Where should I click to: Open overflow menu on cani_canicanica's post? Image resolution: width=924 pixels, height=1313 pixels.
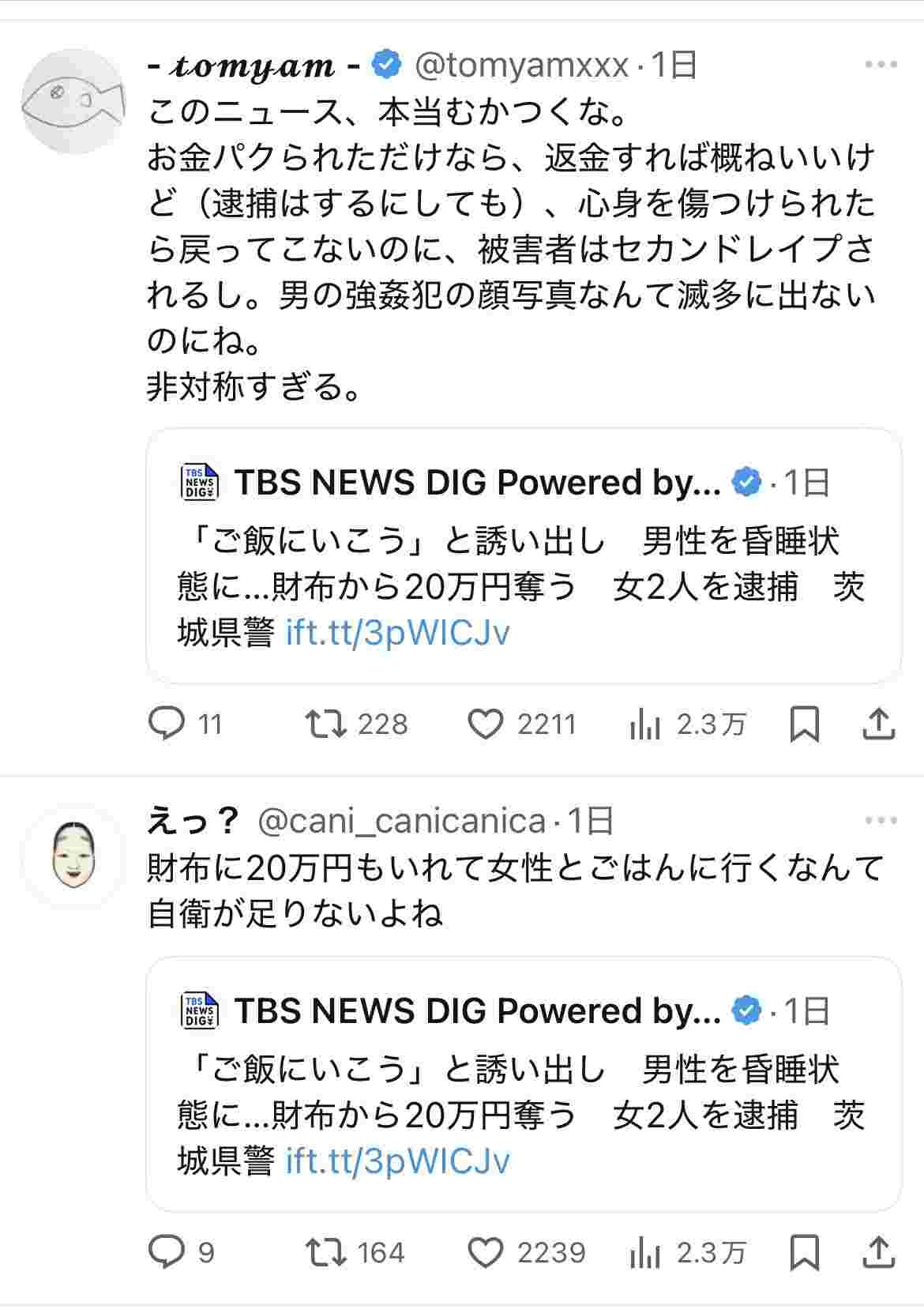[x=881, y=822]
